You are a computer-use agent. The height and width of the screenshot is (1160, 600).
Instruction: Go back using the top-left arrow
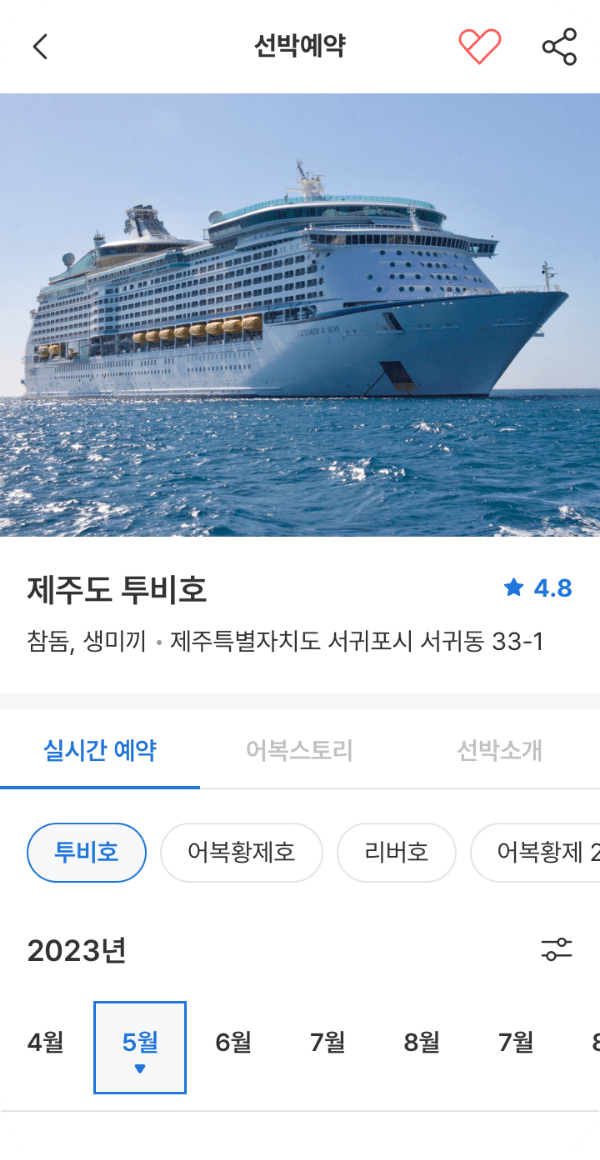pos(40,47)
